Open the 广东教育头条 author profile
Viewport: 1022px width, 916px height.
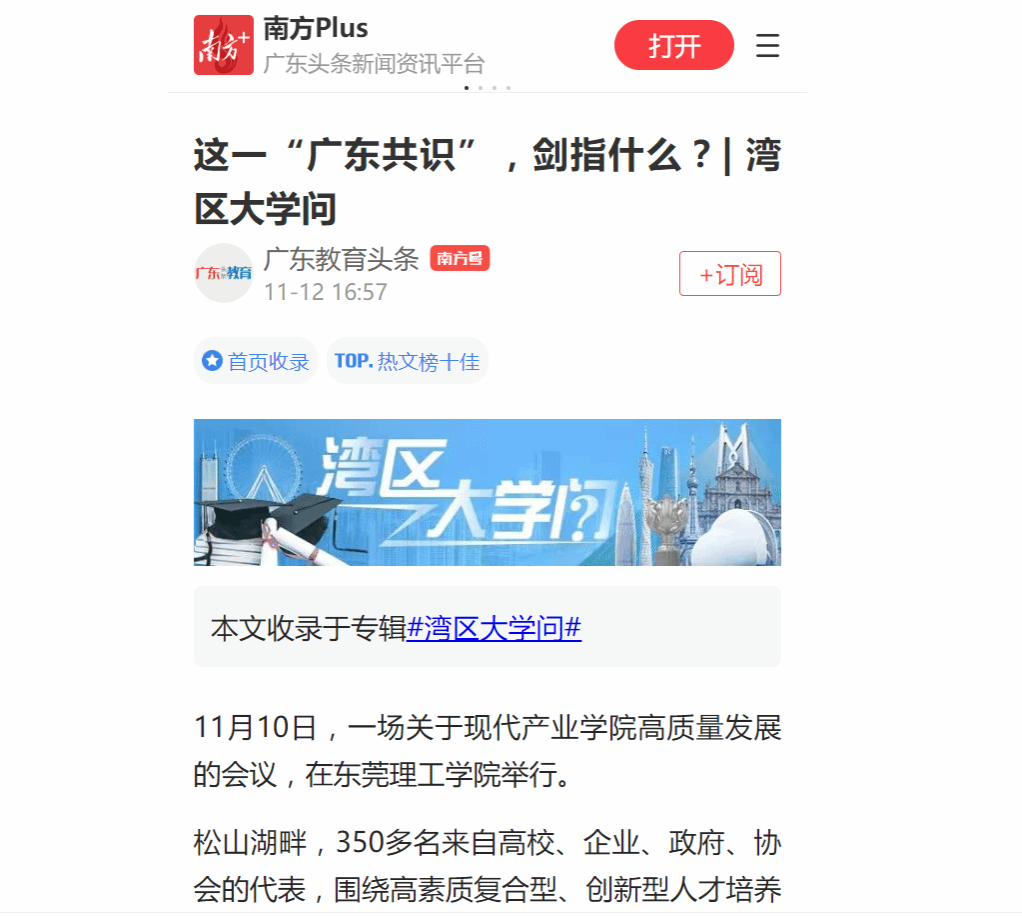pyautogui.click(x=341, y=260)
